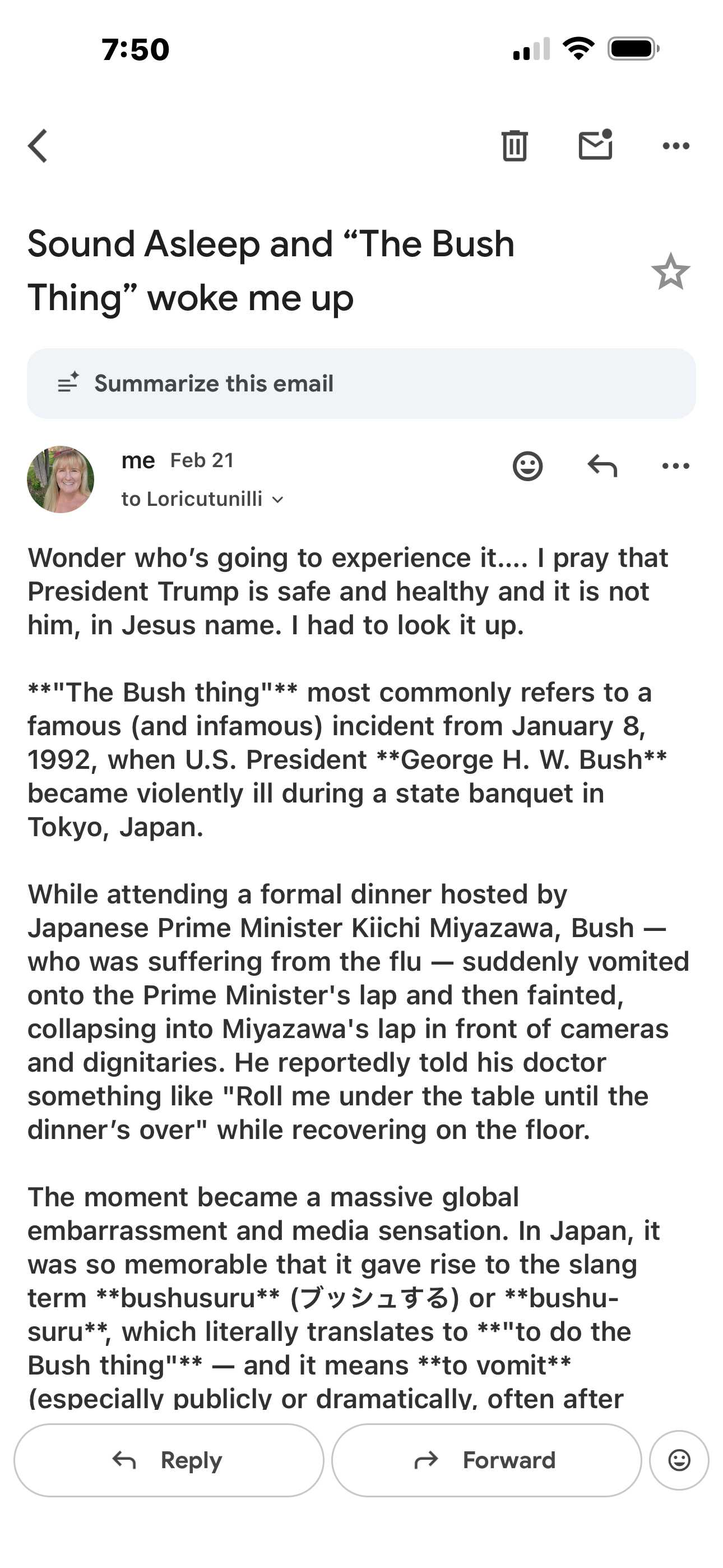Tap the Reply button at the bottom
Image resolution: width=723 pixels, height=1568 pixels.
click(x=169, y=1460)
